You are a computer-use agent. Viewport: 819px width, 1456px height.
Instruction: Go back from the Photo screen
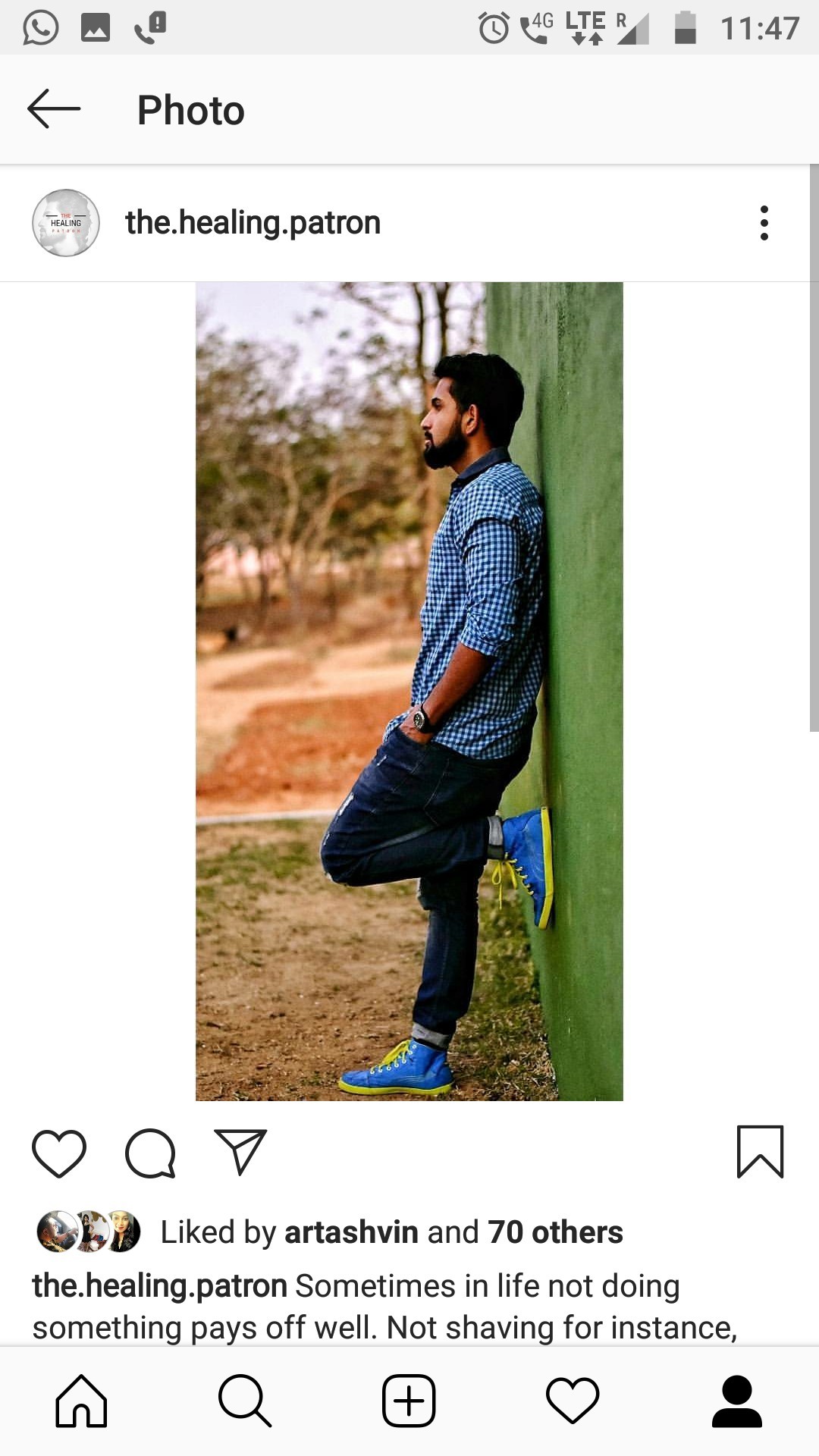[54, 109]
